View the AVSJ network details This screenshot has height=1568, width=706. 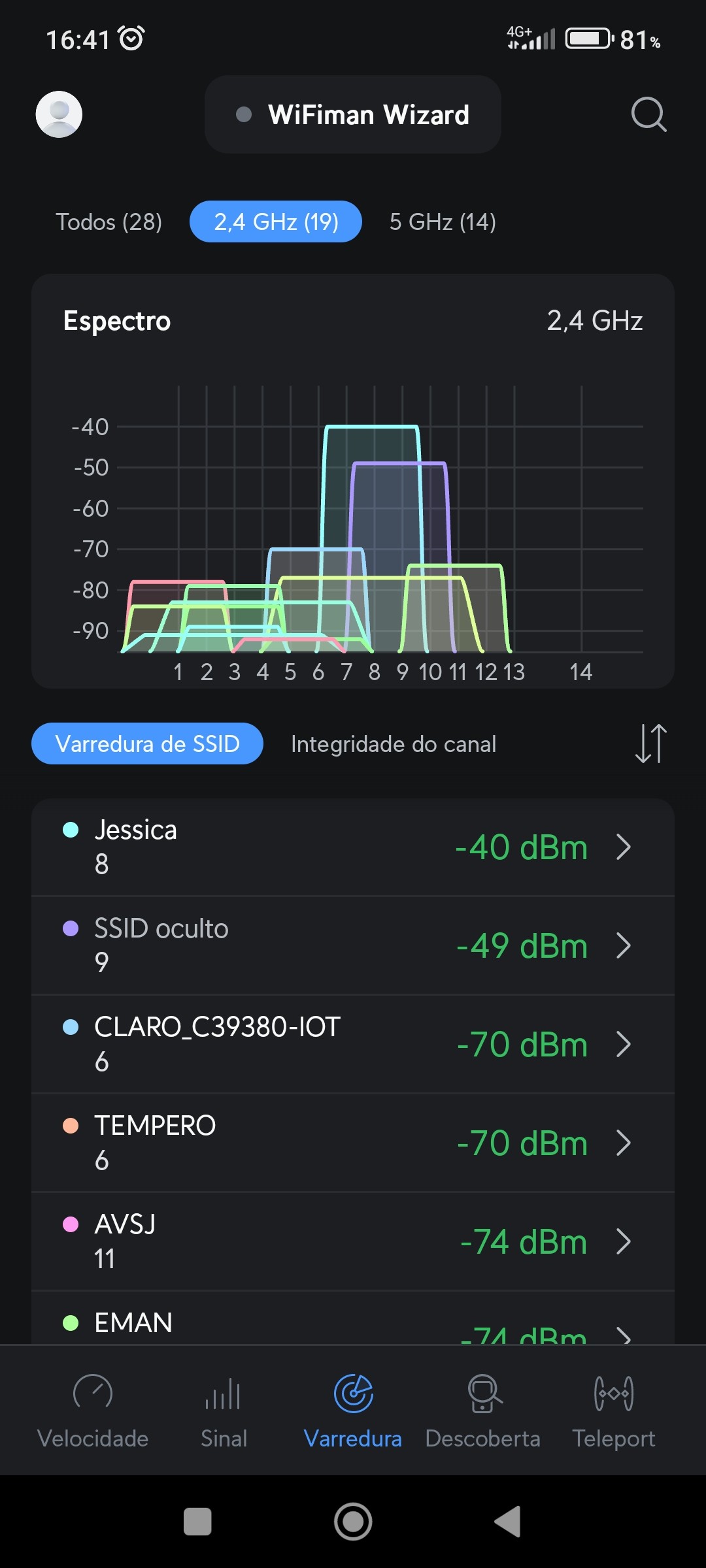353,1241
